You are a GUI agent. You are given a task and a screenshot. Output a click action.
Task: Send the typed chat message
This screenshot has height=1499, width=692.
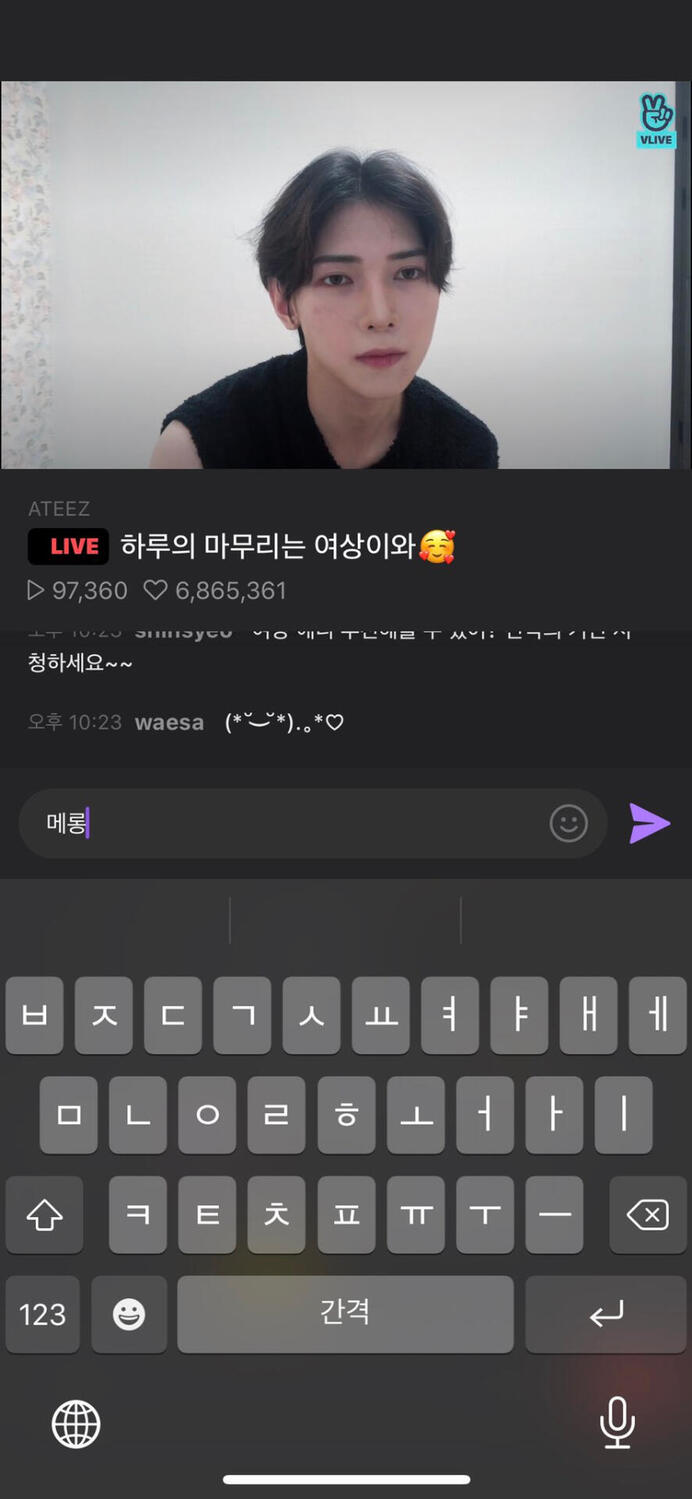pos(649,823)
